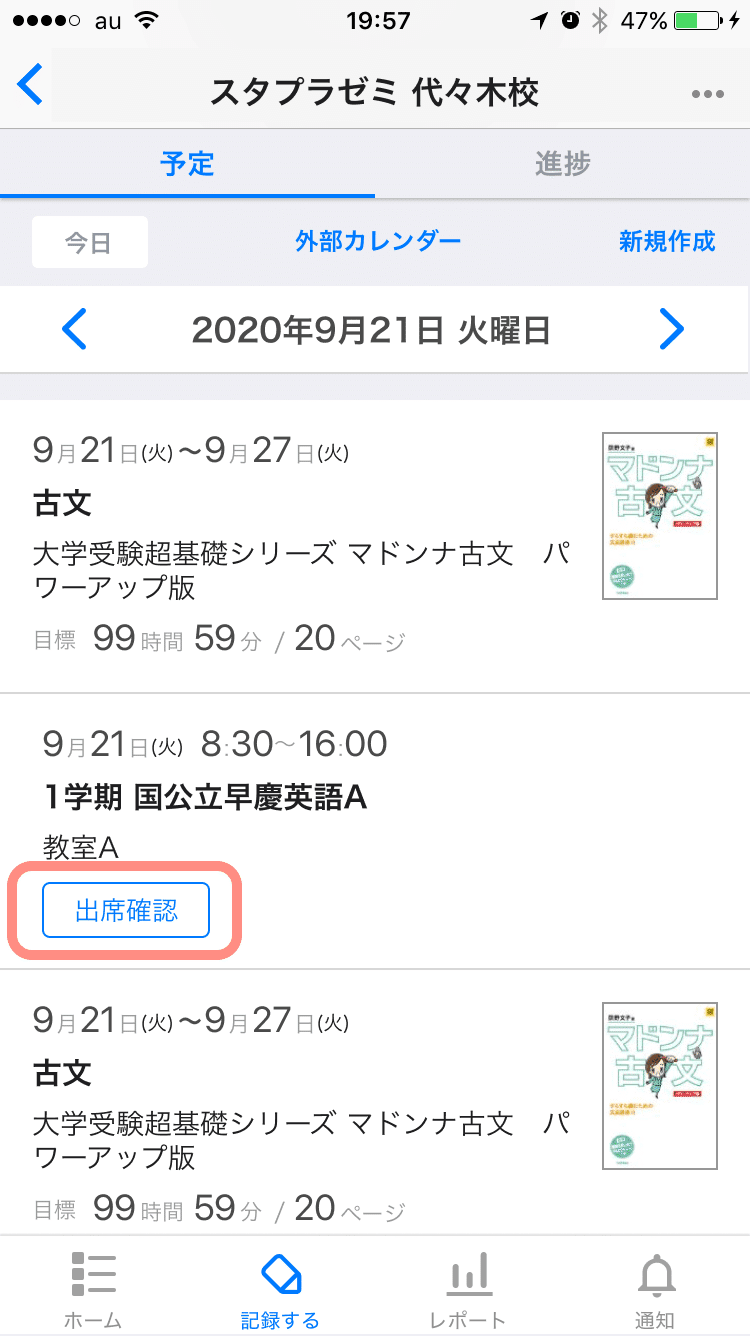The width and height of the screenshot is (750, 1336).
Task: Switch to the レポート tab
Action: [468, 1289]
